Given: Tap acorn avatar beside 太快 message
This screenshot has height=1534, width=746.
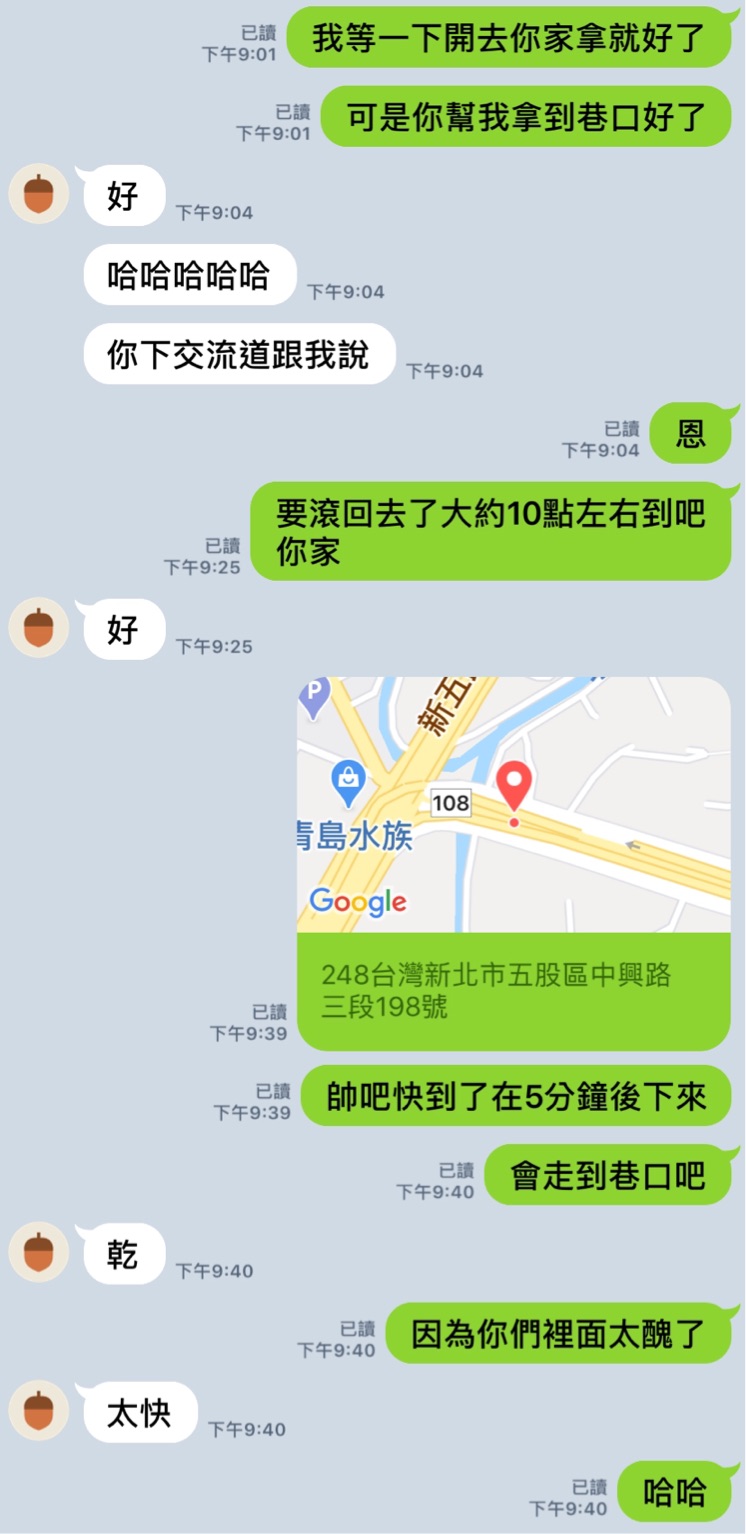Looking at the screenshot, I should click(x=38, y=1411).
